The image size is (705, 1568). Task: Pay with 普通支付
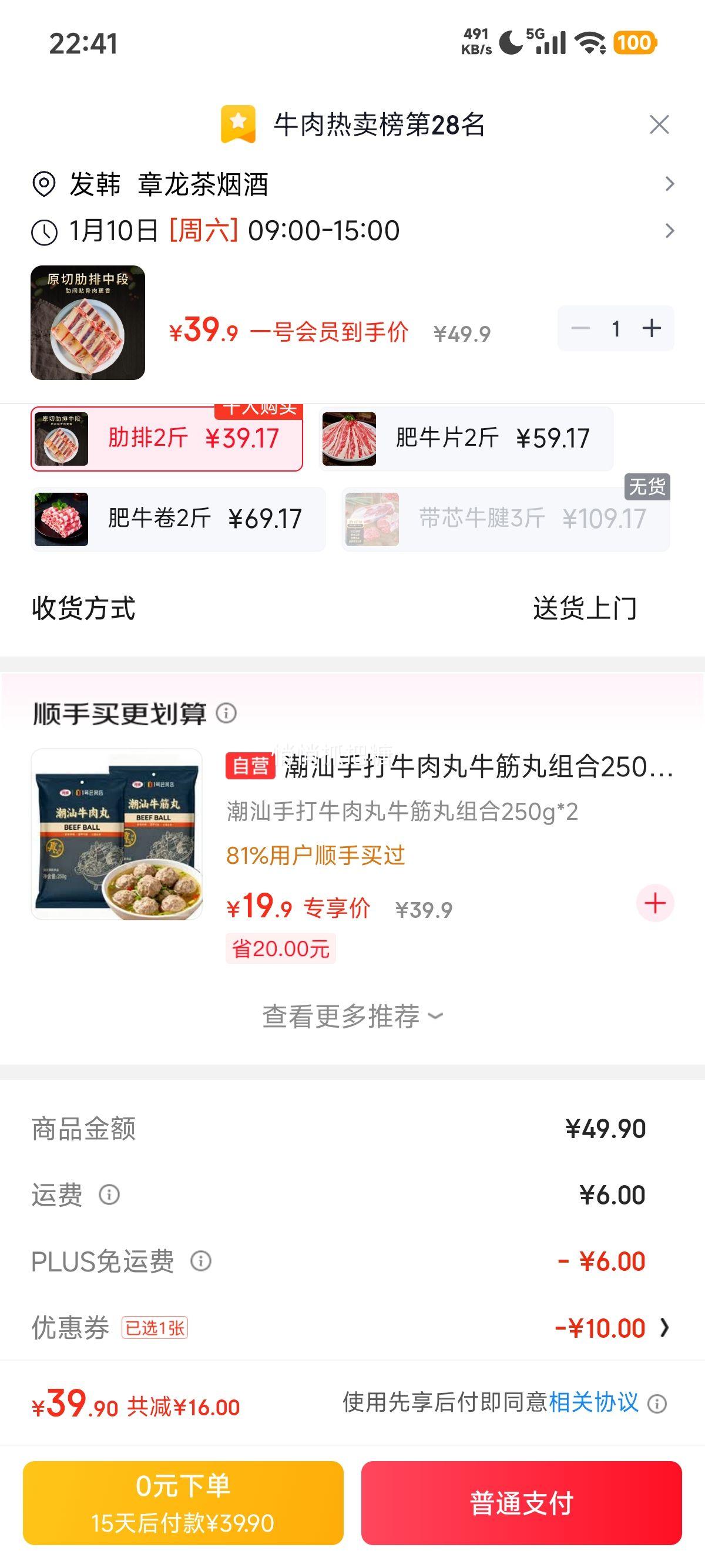point(521,1502)
